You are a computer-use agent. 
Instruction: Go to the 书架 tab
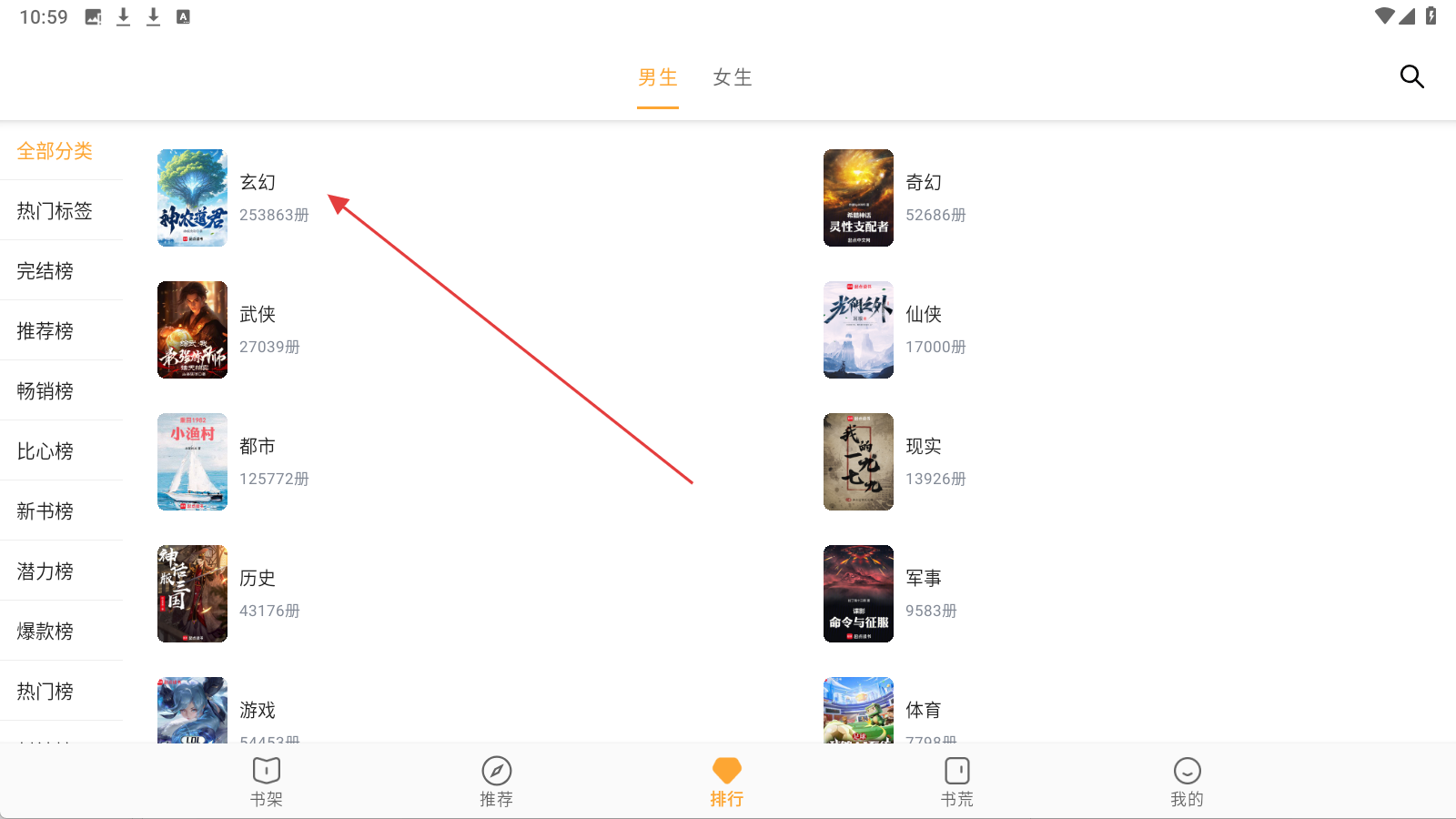tap(267, 782)
